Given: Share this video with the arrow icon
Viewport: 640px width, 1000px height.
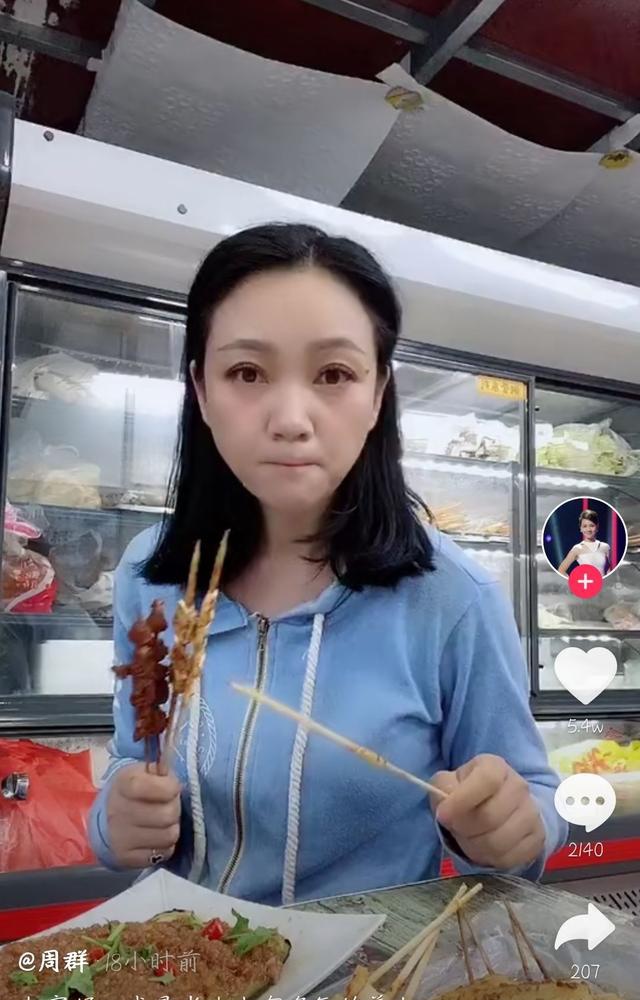Looking at the screenshot, I should [585, 927].
